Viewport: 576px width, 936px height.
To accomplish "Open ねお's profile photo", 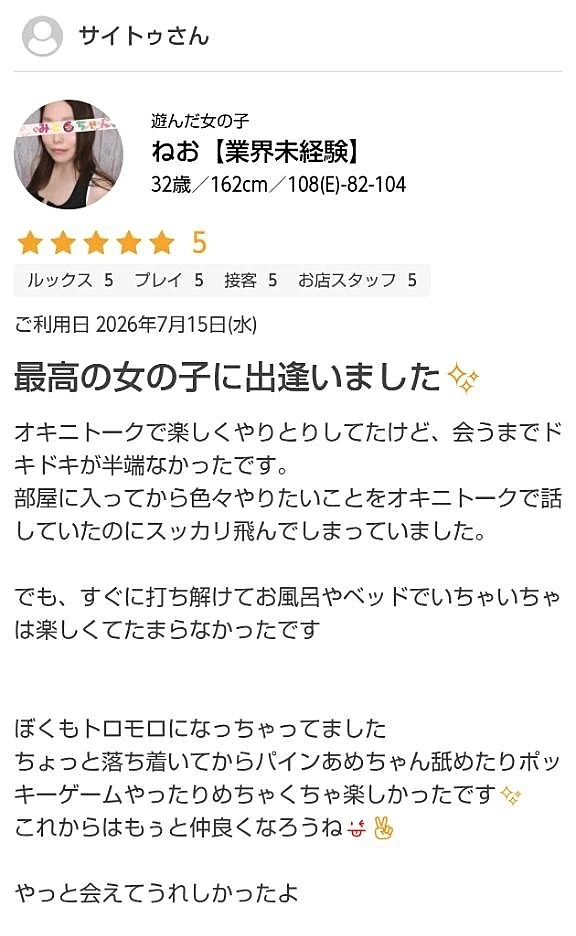I will click(69, 154).
